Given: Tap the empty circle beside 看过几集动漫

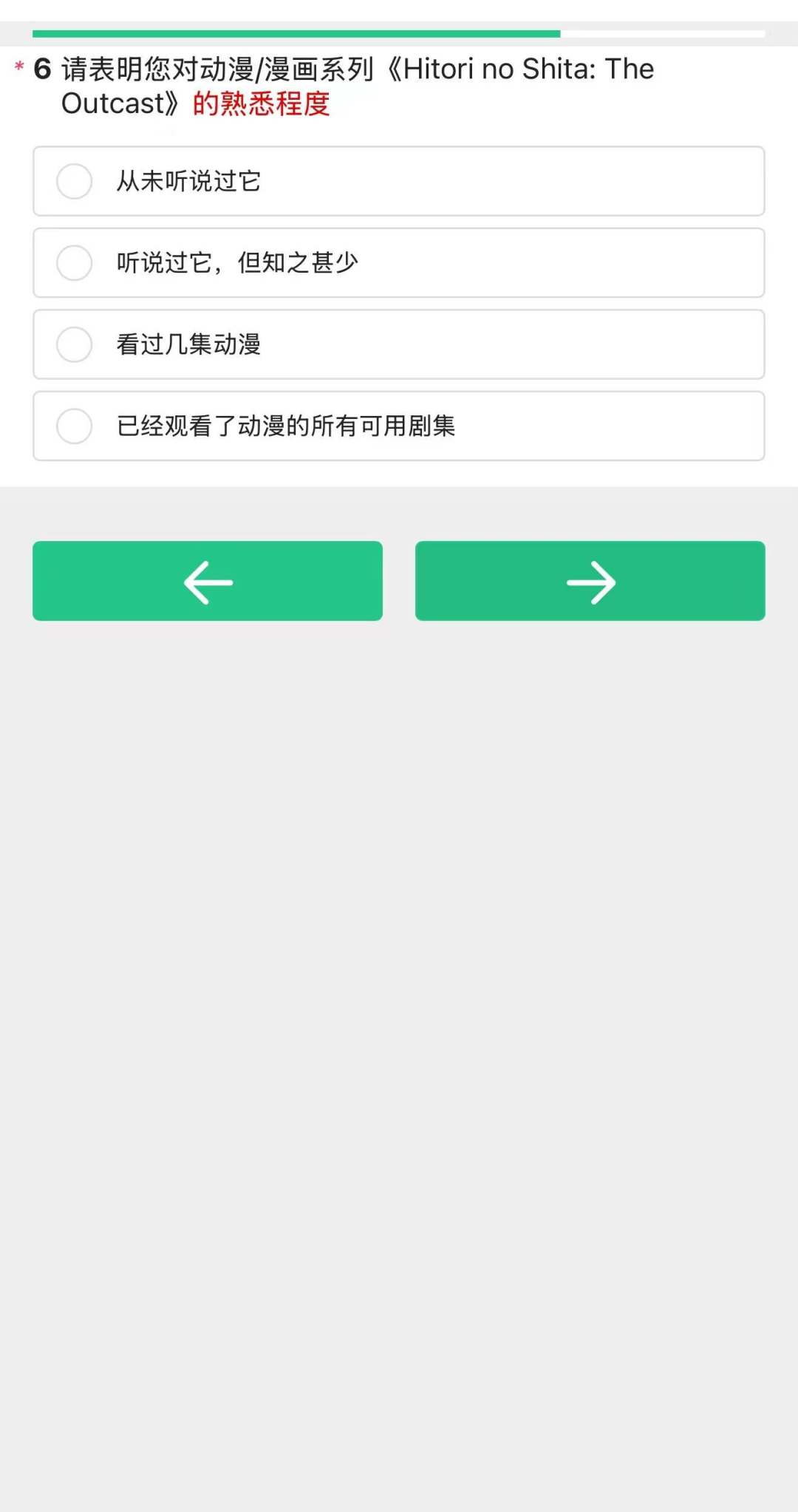Looking at the screenshot, I should (x=75, y=344).
